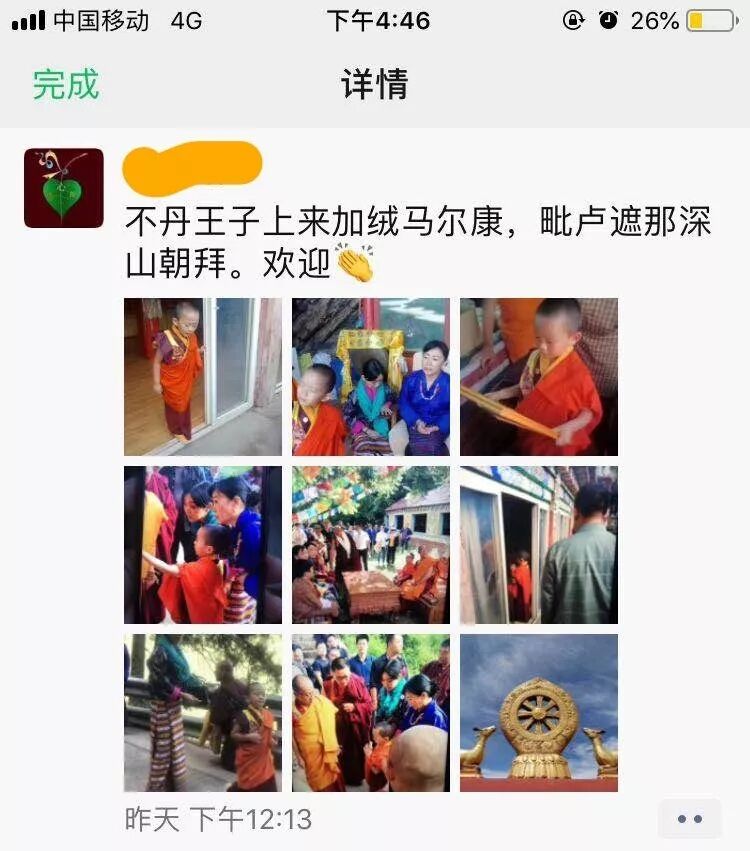Open photo of child reaching toward door

[203, 545]
